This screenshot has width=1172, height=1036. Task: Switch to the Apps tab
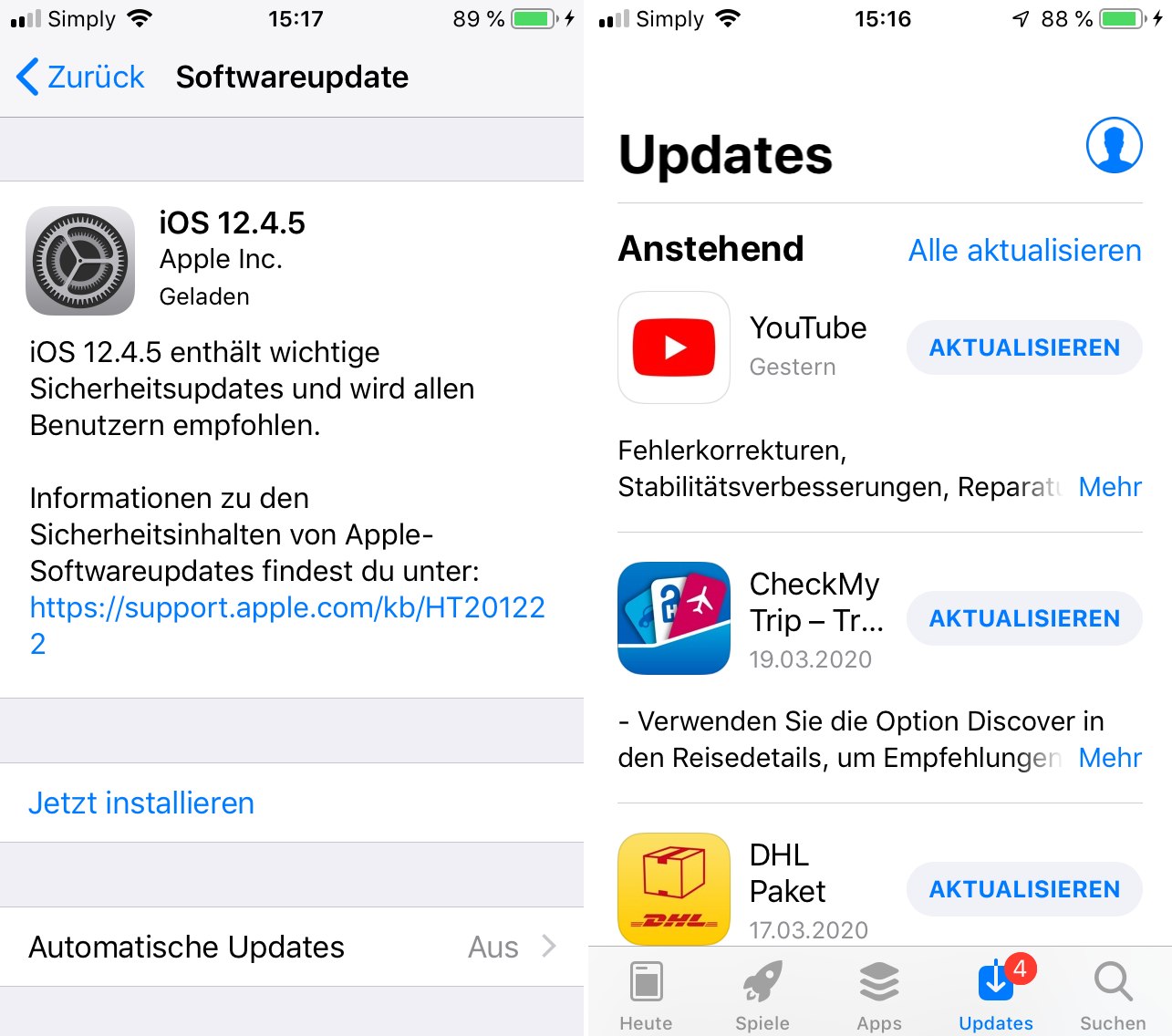[879, 996]
